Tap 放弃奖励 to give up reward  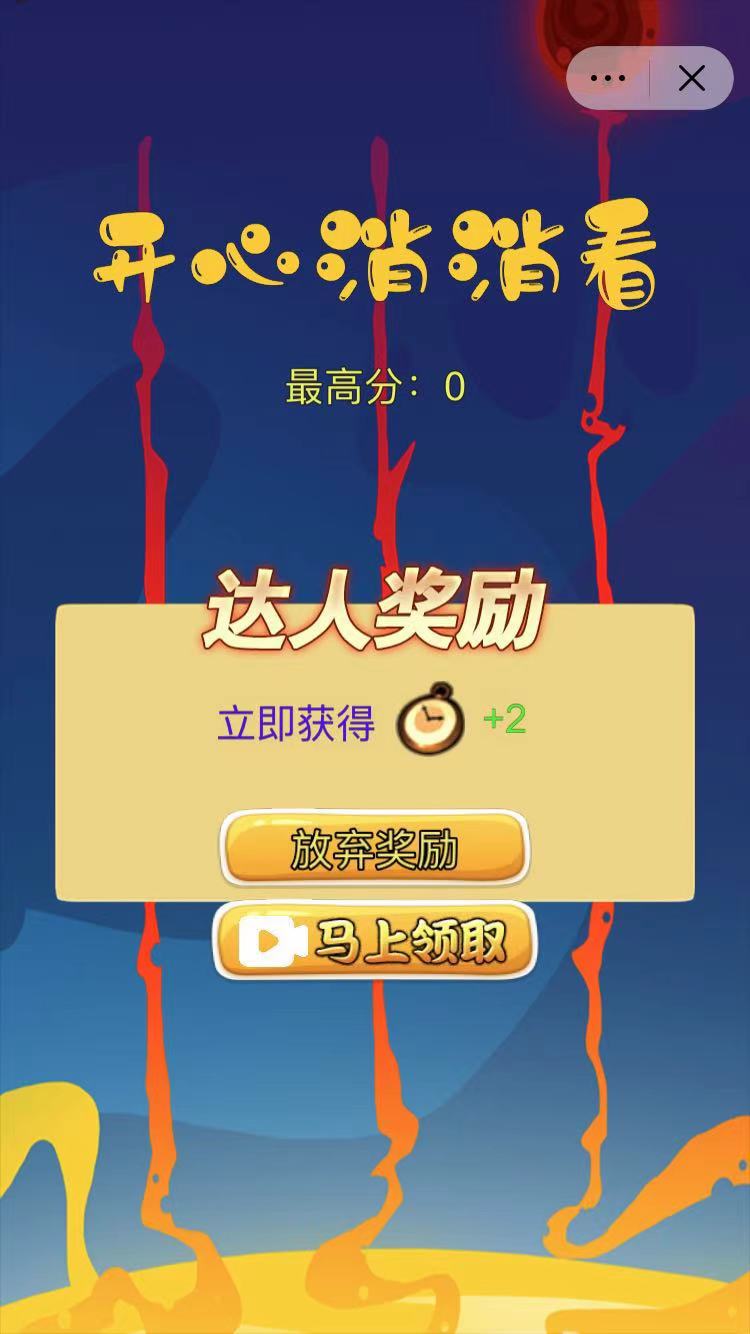click(x=375, y=849)
